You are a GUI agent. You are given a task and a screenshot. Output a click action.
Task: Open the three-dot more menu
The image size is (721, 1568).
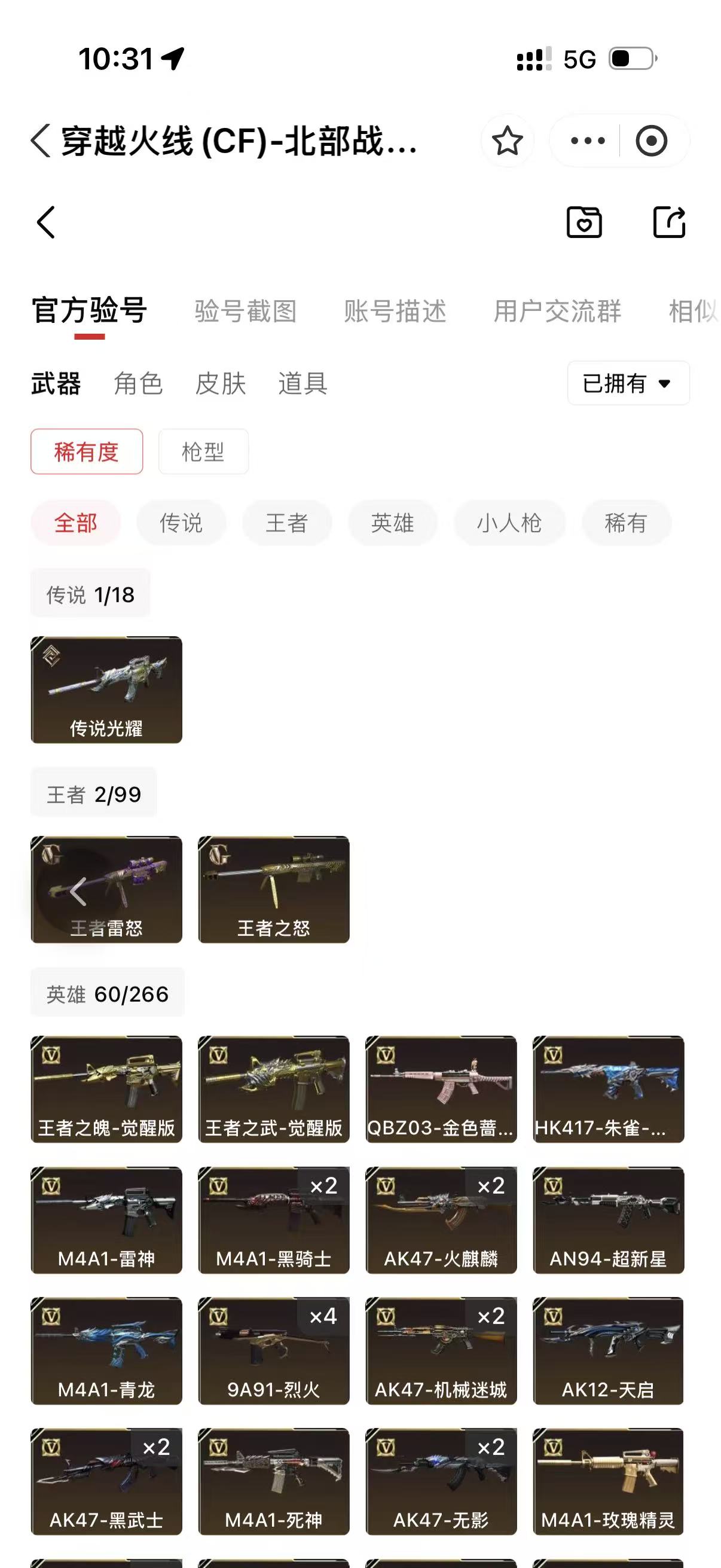pos(587,141)
